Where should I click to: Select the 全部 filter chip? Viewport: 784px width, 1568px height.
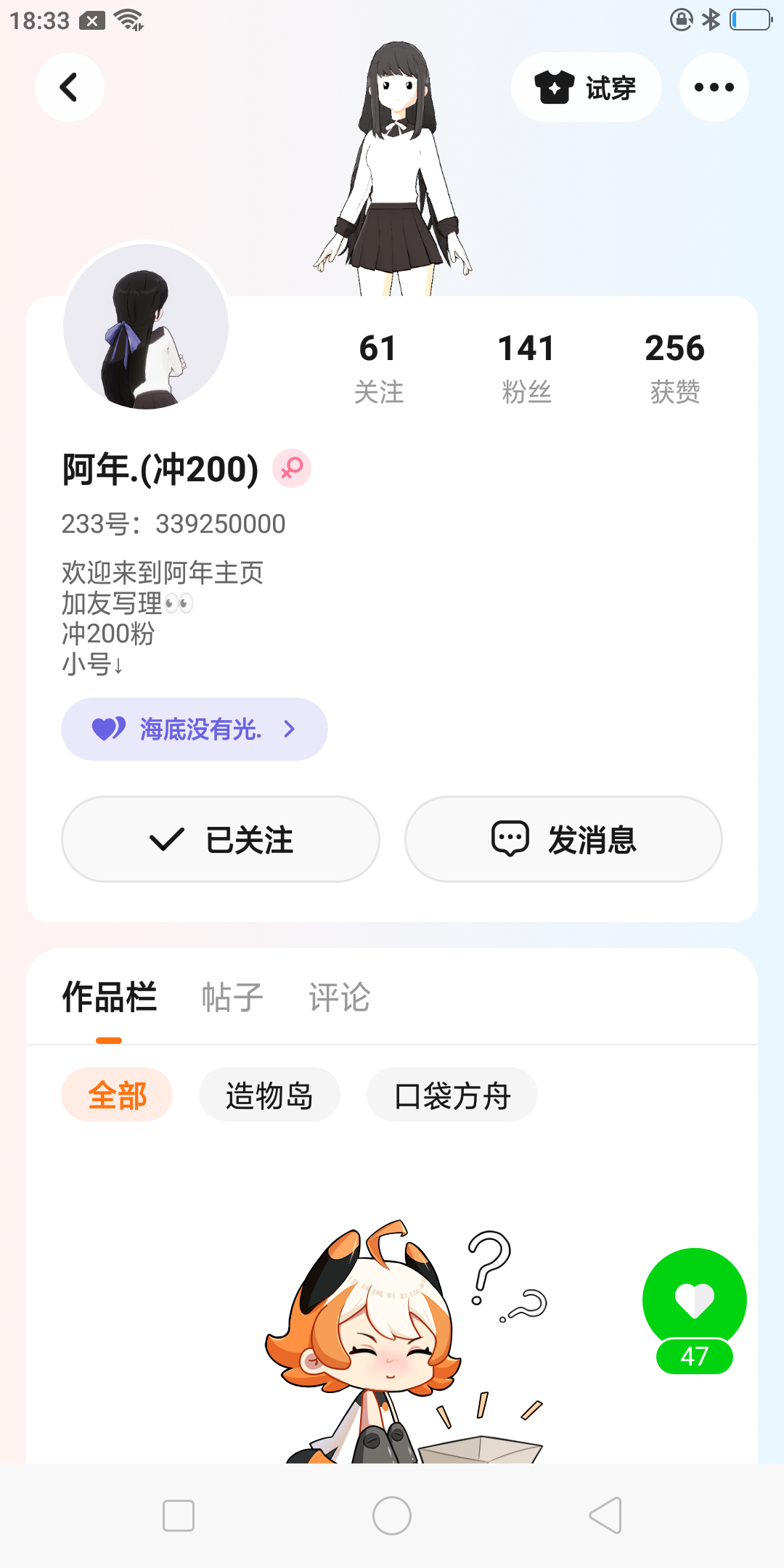point(117,1095)
